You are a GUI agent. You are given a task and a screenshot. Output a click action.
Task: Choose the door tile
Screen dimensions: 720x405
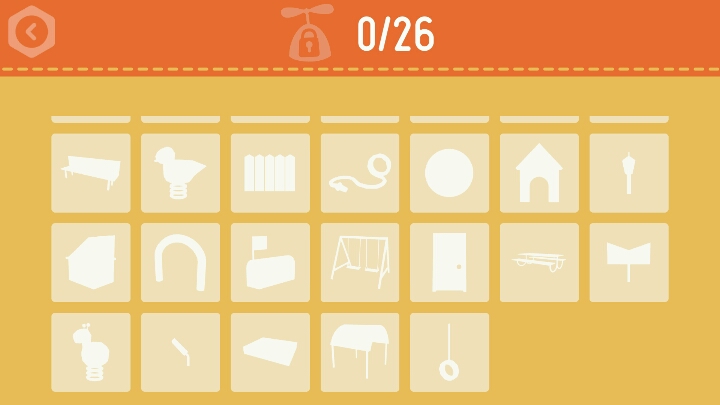tap(449, 262)
